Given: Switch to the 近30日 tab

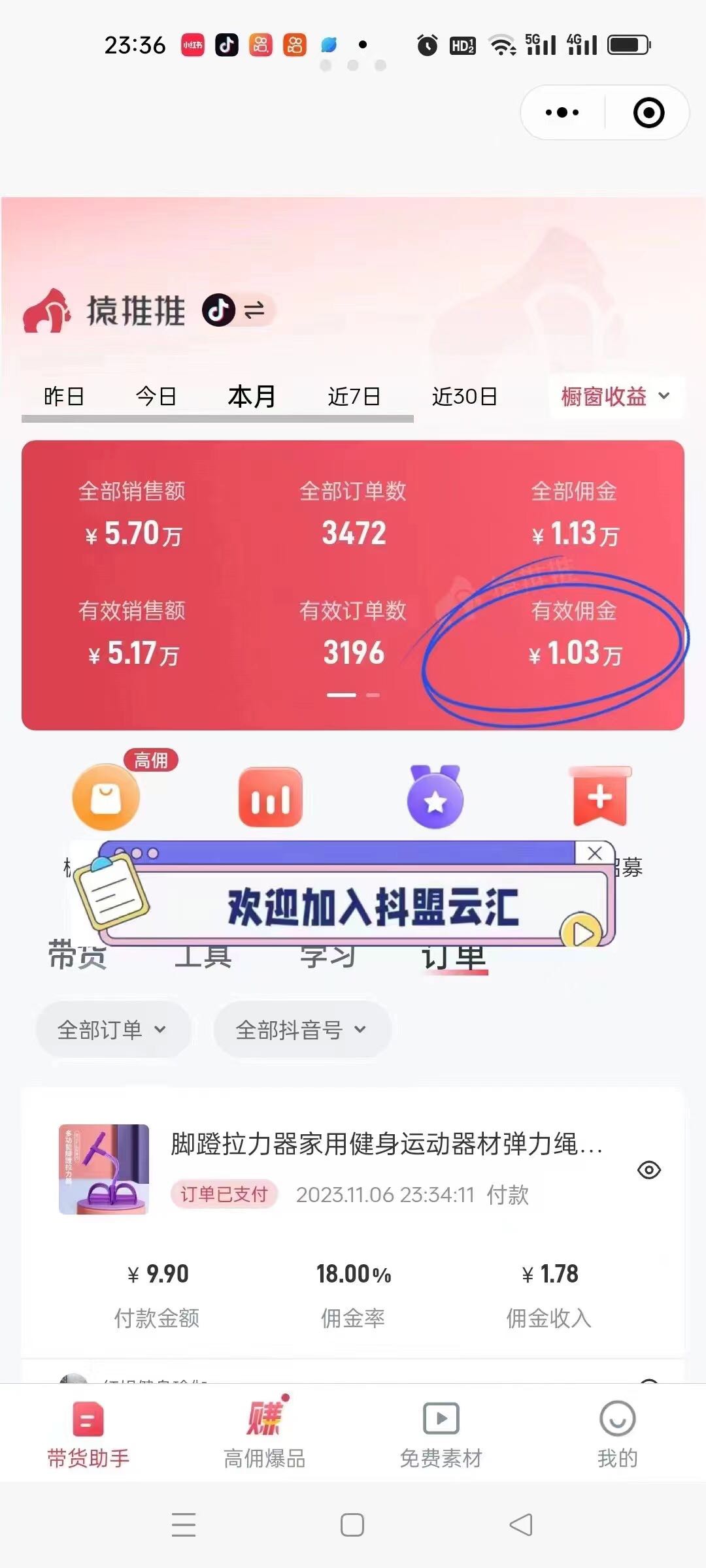Looking at the screenshot, I should 464,396.
